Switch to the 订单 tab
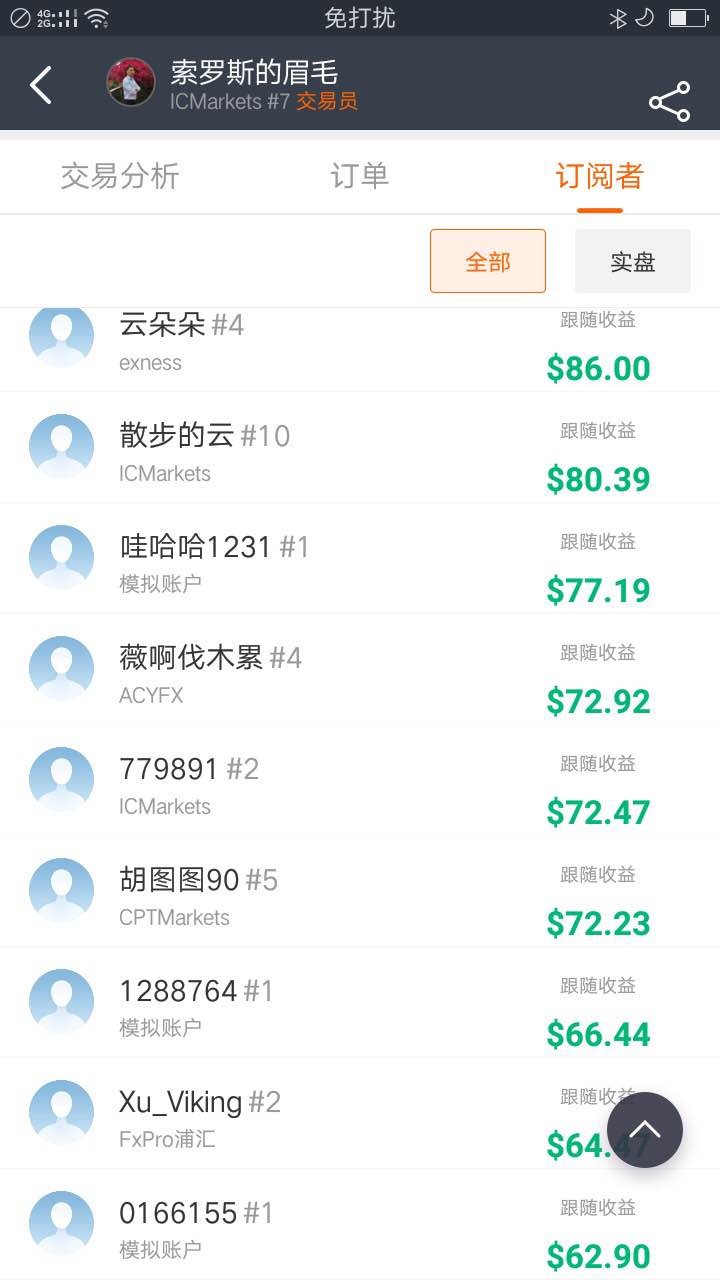The image size is (720, 1280). (360, 176)
